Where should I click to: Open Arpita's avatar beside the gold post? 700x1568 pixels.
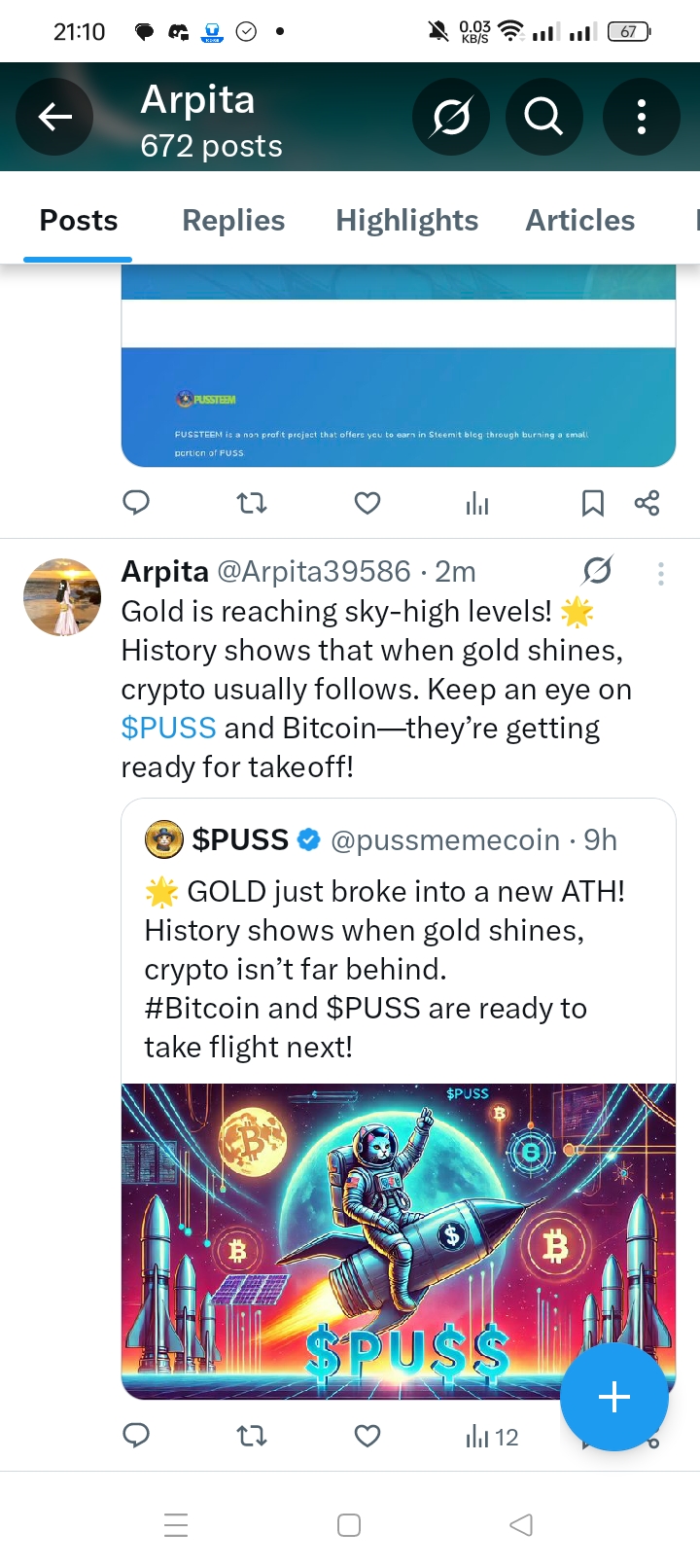click(x=62, y=597)
